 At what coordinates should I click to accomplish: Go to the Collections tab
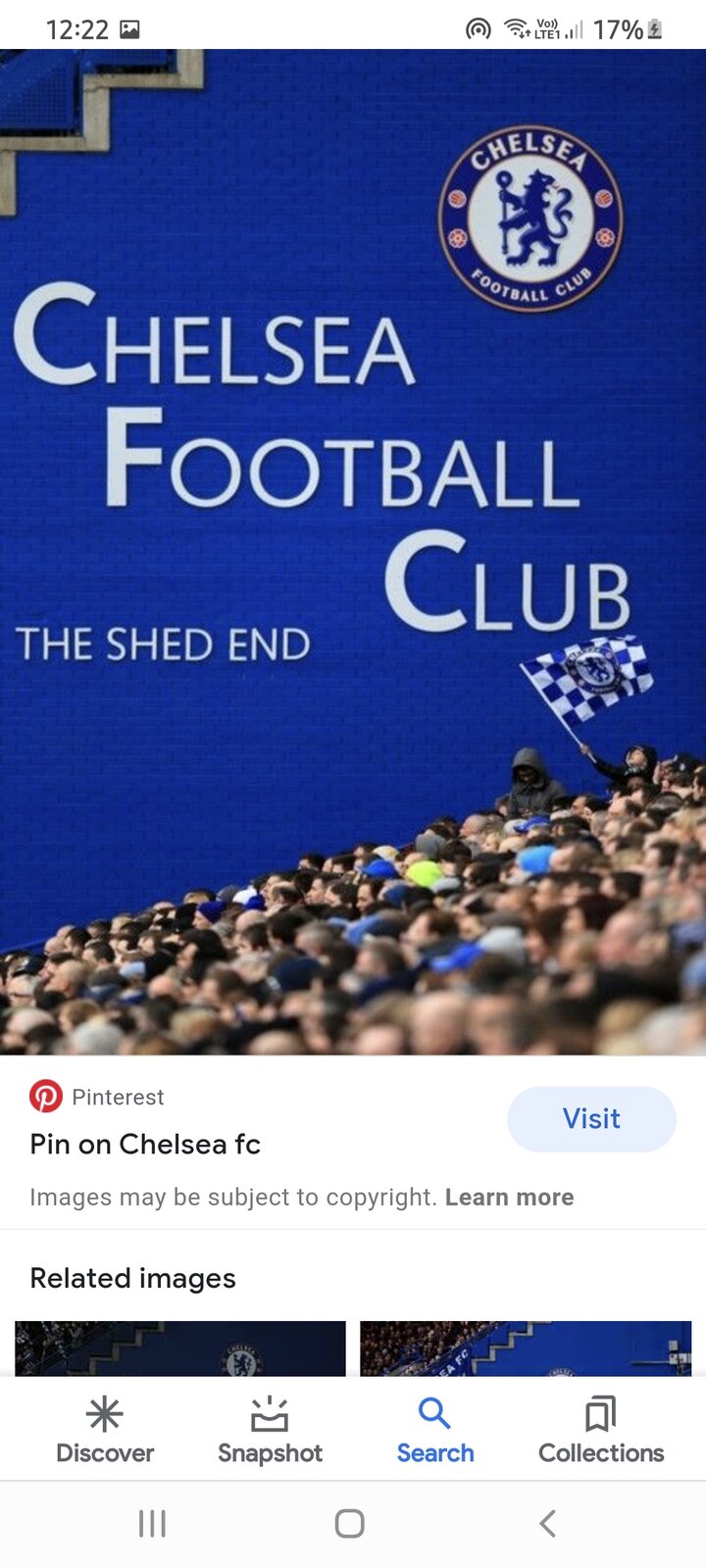pyautogui.click(x=600, y=1431)
